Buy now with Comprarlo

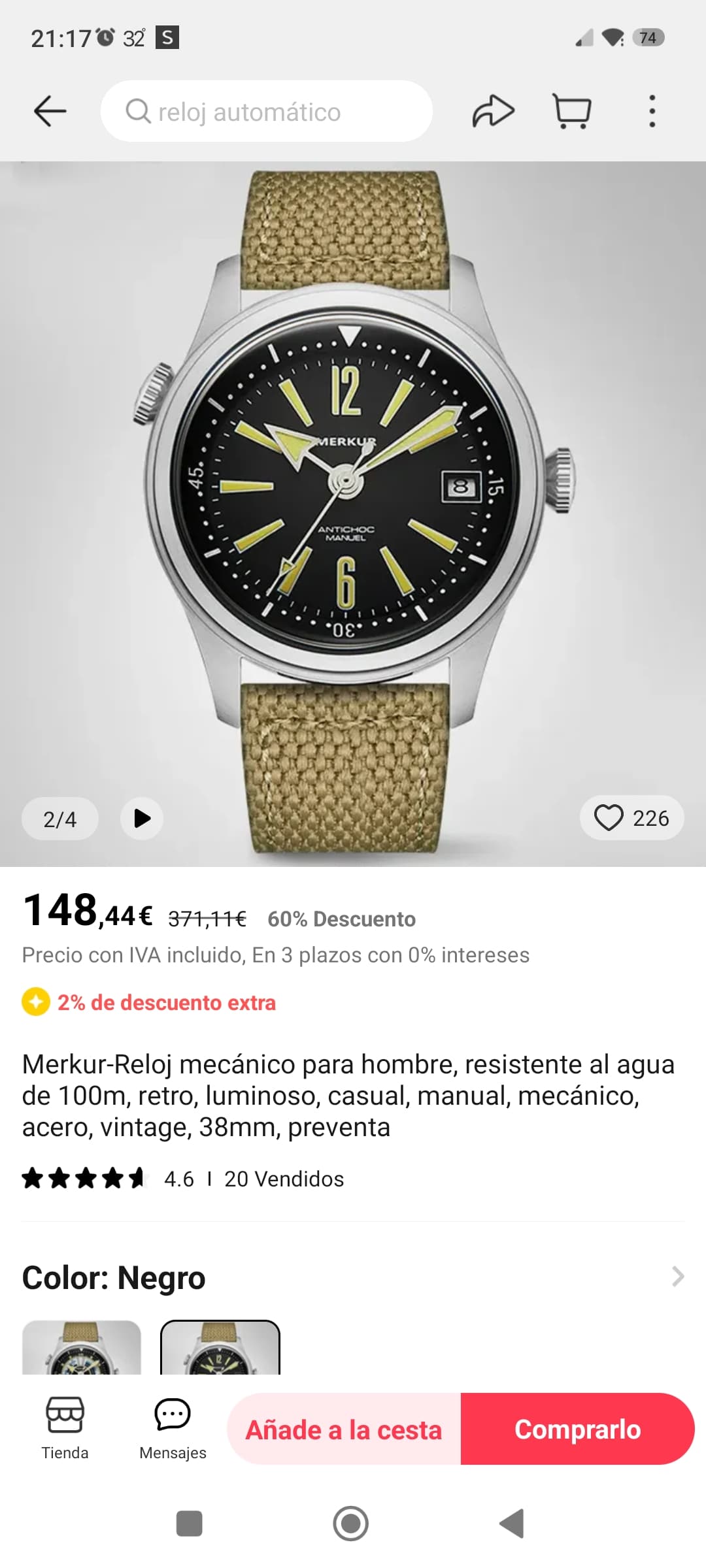pyautogui.click(x=577, y=1429)
